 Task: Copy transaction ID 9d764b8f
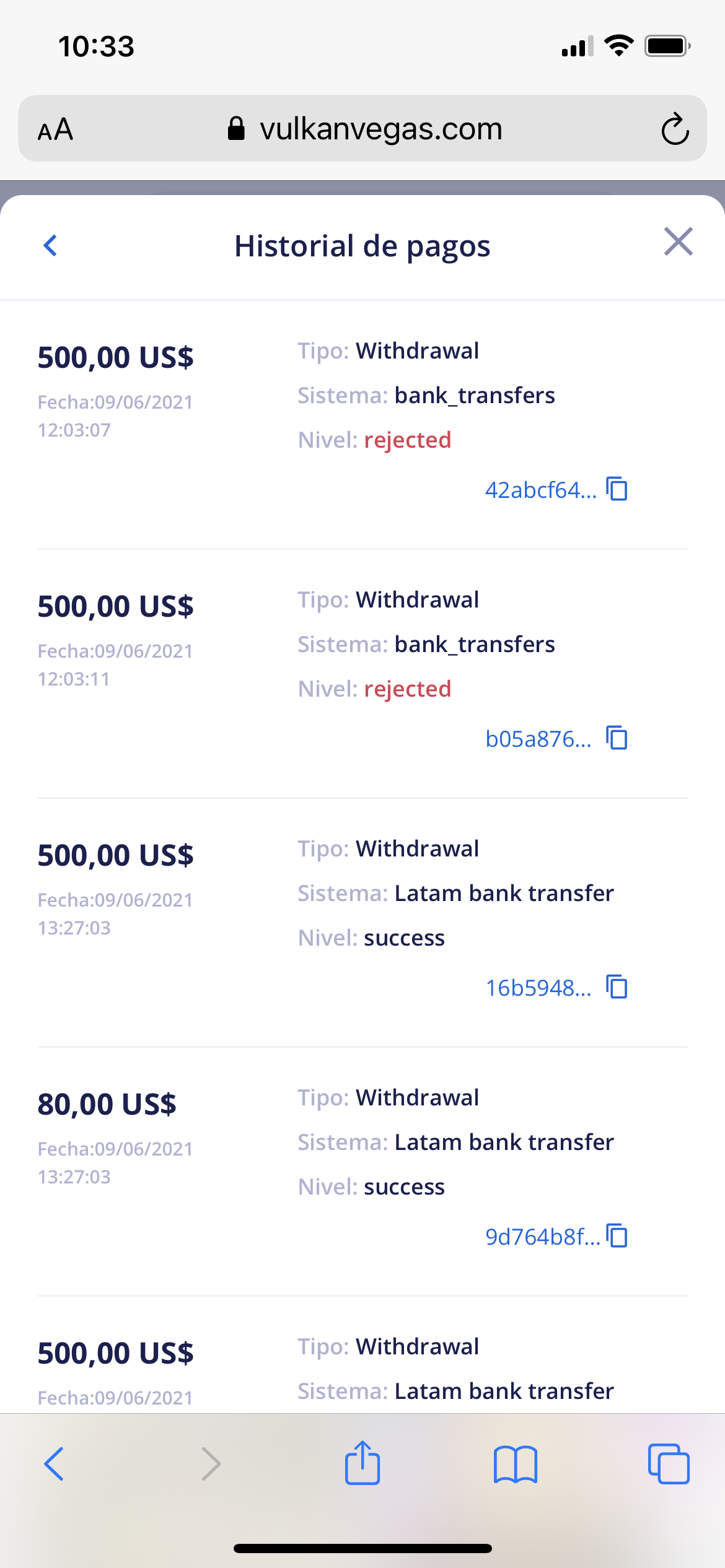[617, 1236]
